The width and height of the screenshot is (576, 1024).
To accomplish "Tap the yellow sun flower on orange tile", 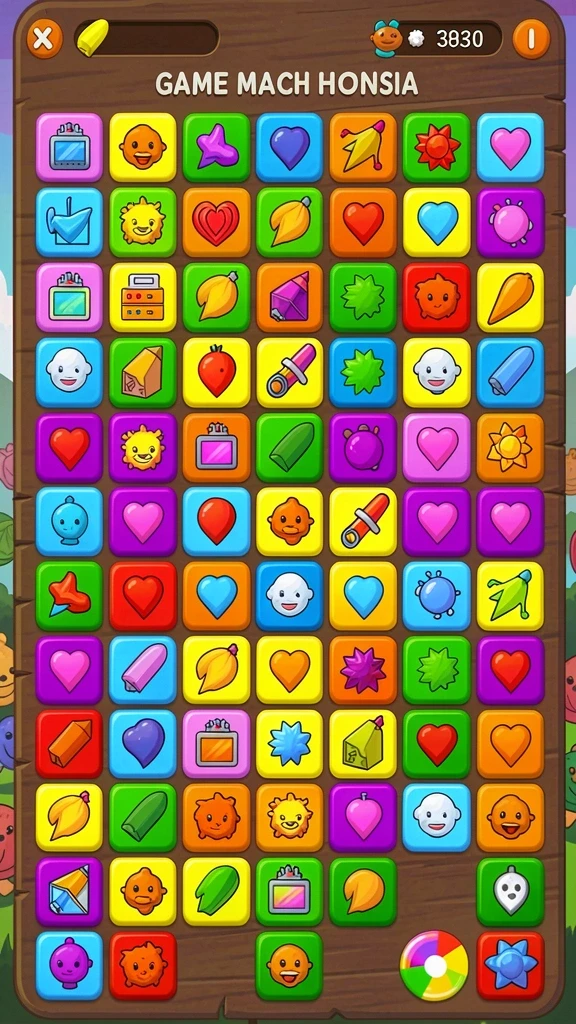I will (510, 447).
